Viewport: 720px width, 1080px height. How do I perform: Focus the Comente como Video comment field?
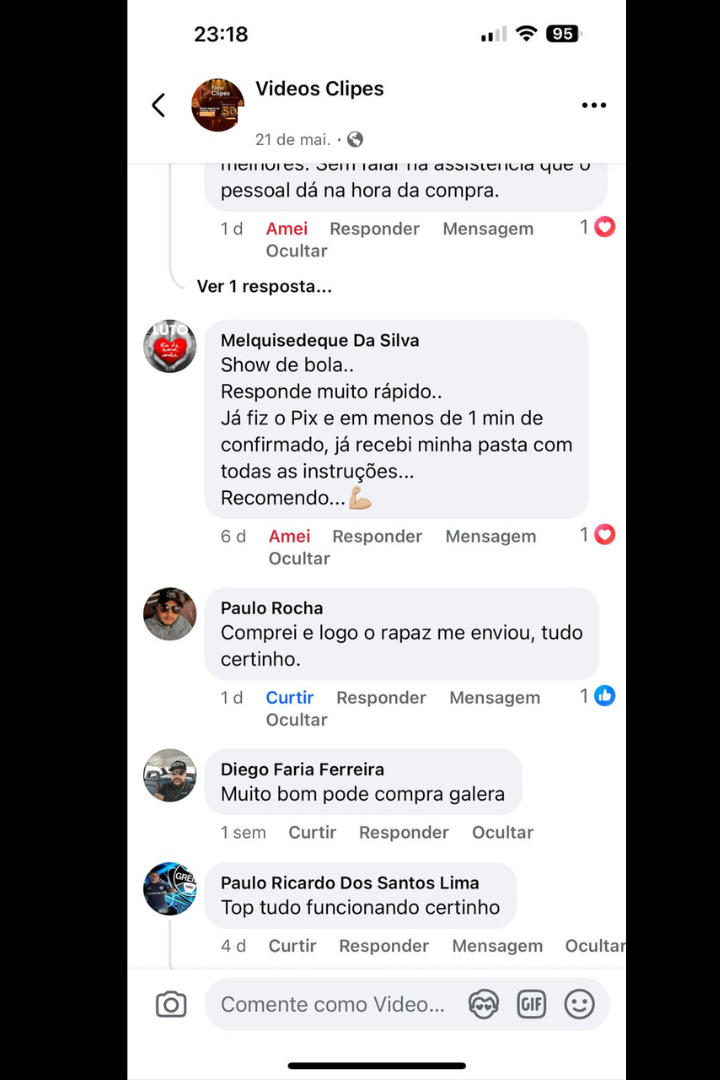(333, 1004)
